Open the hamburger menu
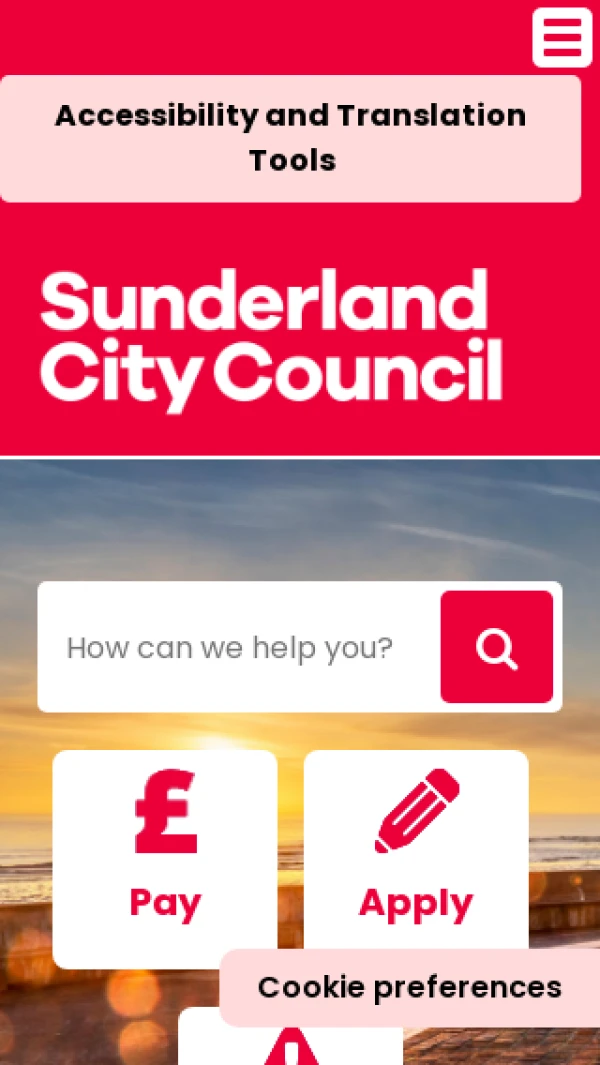Viewport: 600px width, 1065px height. [562, 38]
